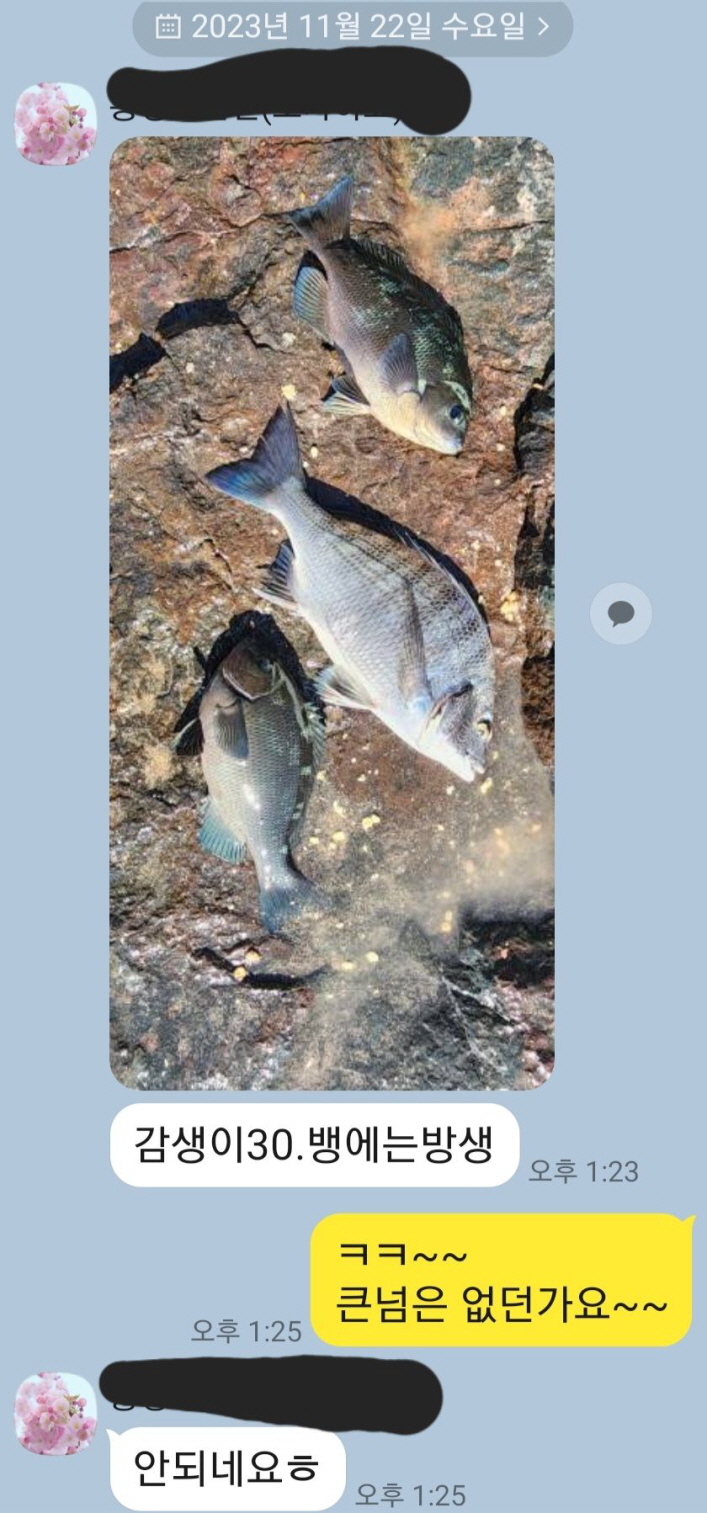The width and height of the screenshot is (707, 1513).
Task: Tap the reply bubble icon beside the photo
Action: tap(620, 613)
